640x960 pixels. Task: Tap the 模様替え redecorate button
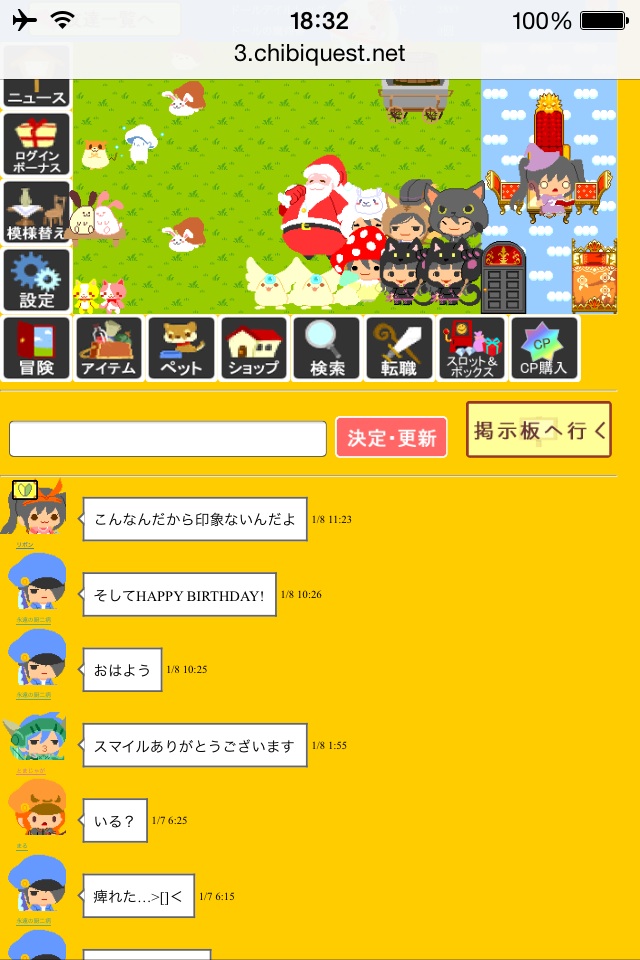pyautogui.click(x=37, y=211)
